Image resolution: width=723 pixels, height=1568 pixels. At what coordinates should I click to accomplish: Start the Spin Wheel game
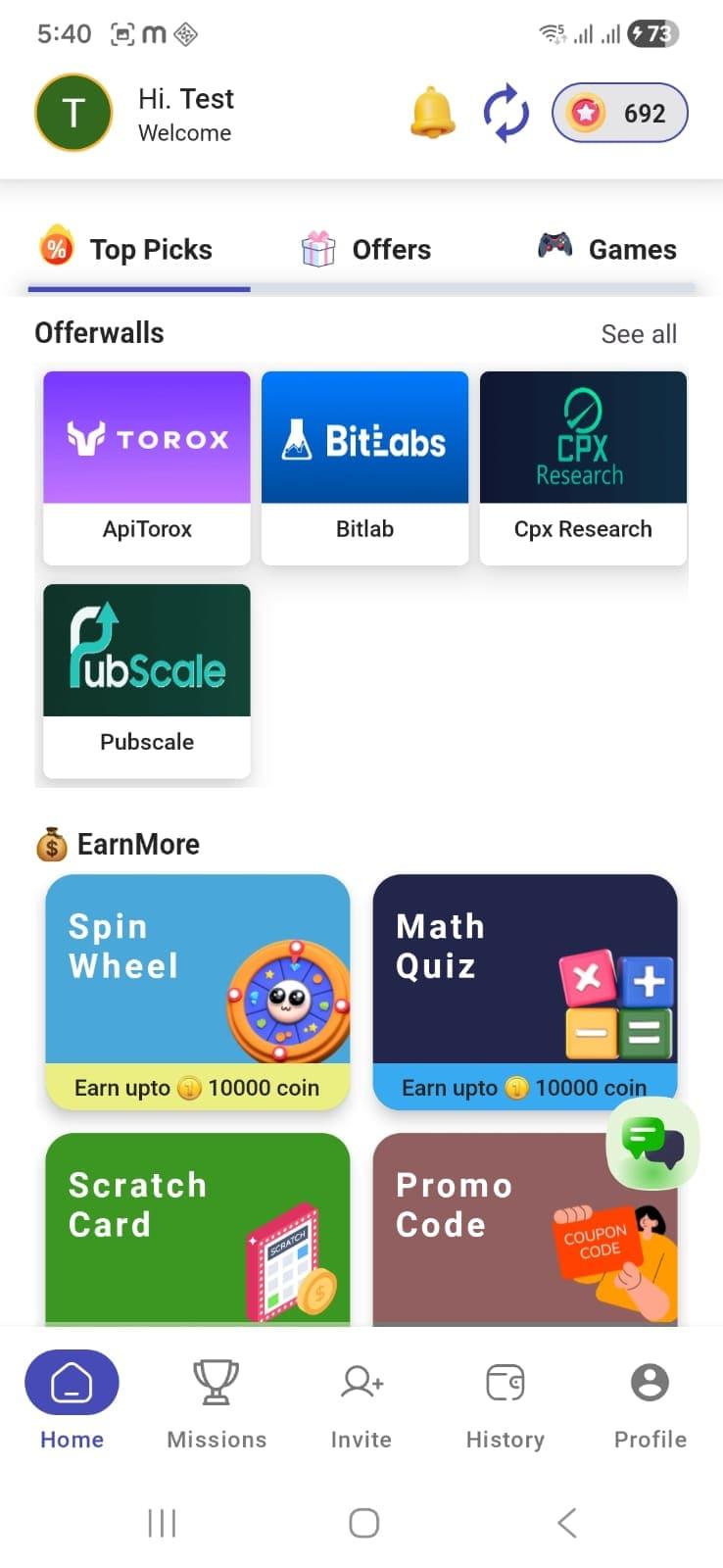pyautogui.click(x=197, y=990)
